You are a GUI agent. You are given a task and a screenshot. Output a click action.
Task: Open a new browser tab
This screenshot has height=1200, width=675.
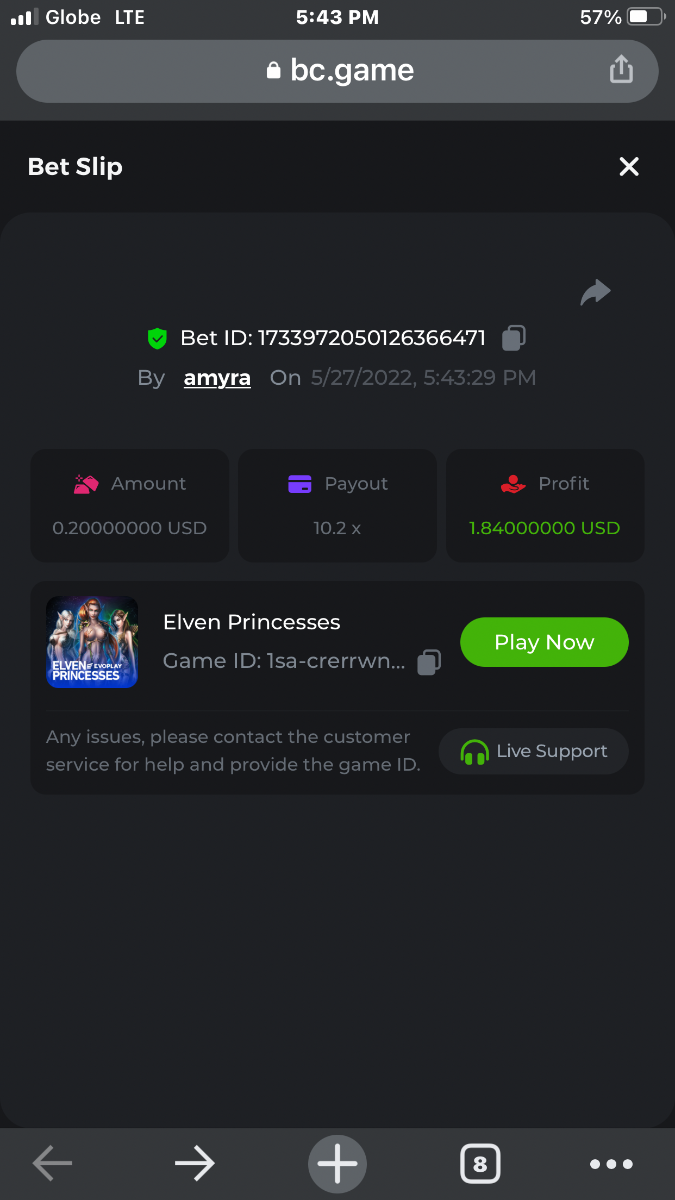pyautogui.click(x=337, y=1163)
